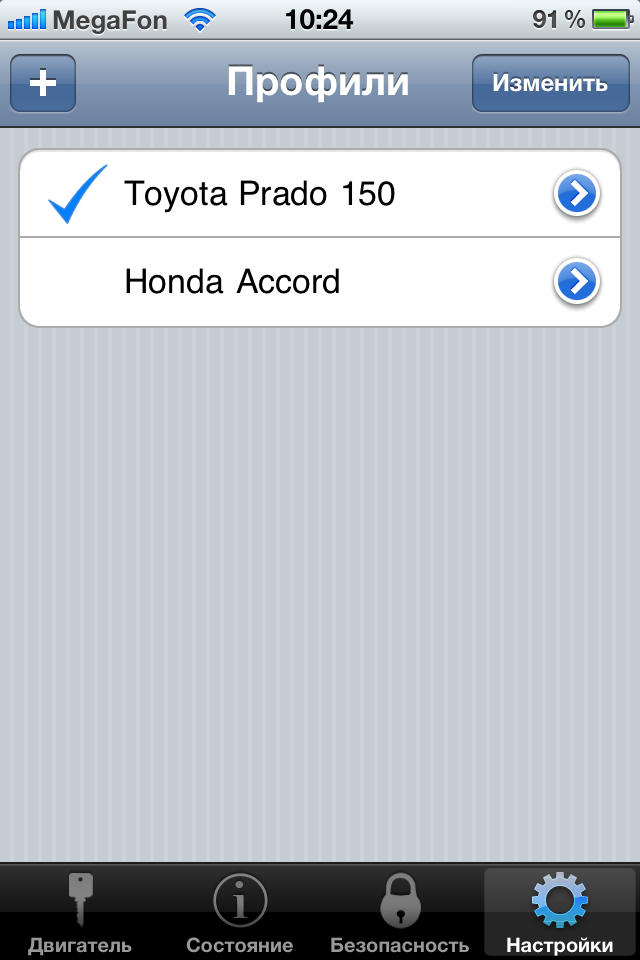
Task: Select the Honda Accord profile
Action: (x=232, y=282)
